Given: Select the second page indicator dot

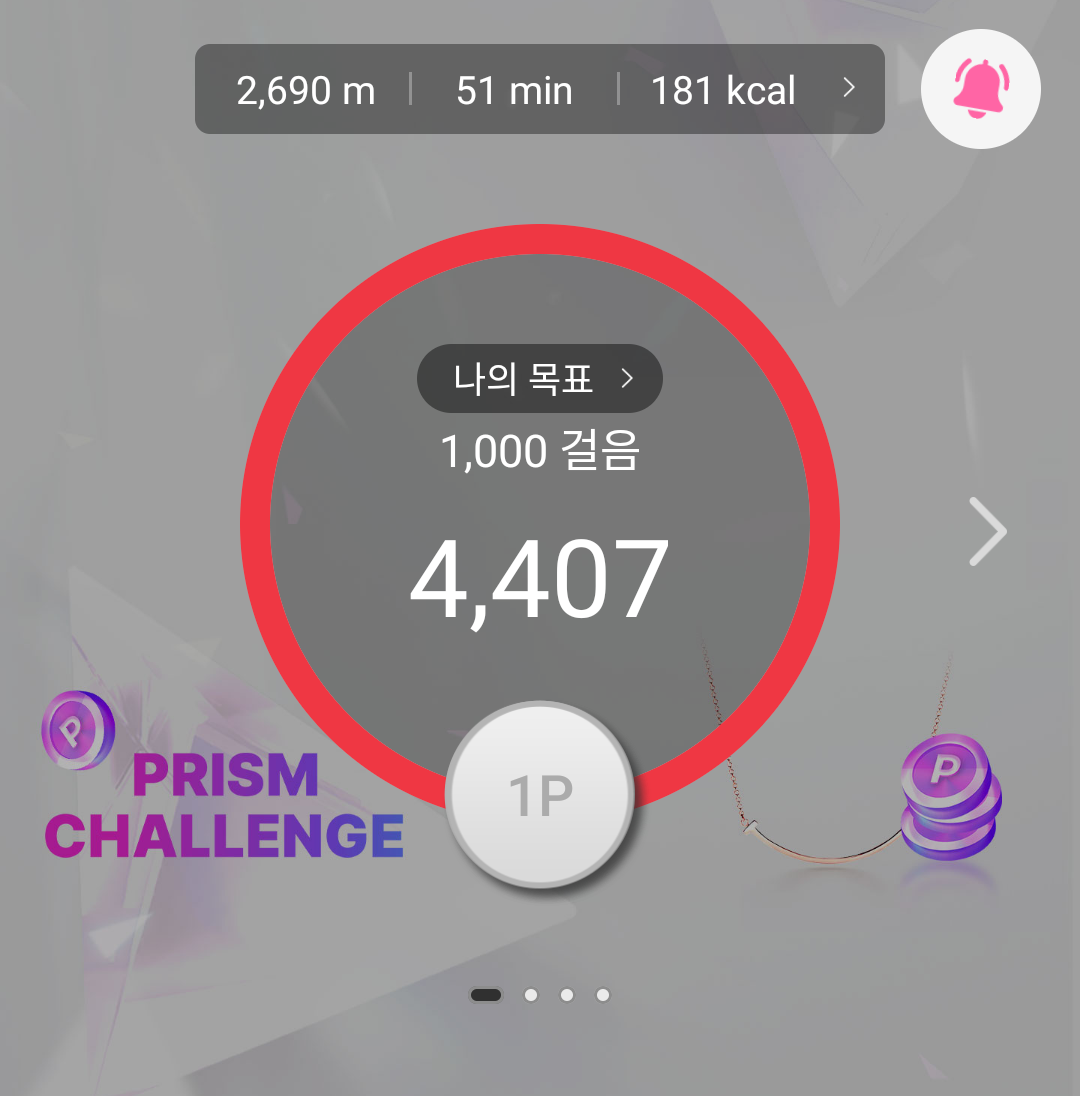Looking at the screenshot, I should (531, 995).
